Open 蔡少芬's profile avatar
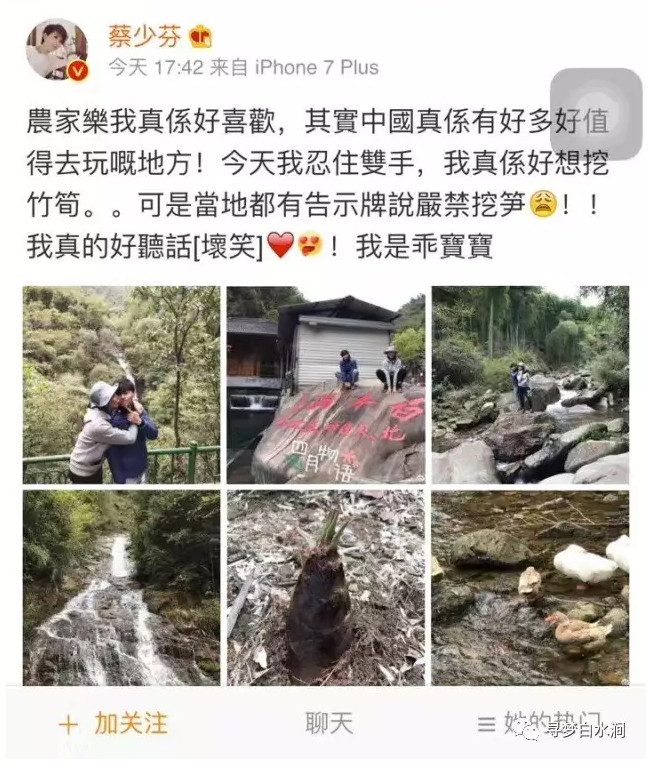Image resolution: width=660 pixels, height=770 pixels. click(x=56, y=49)
